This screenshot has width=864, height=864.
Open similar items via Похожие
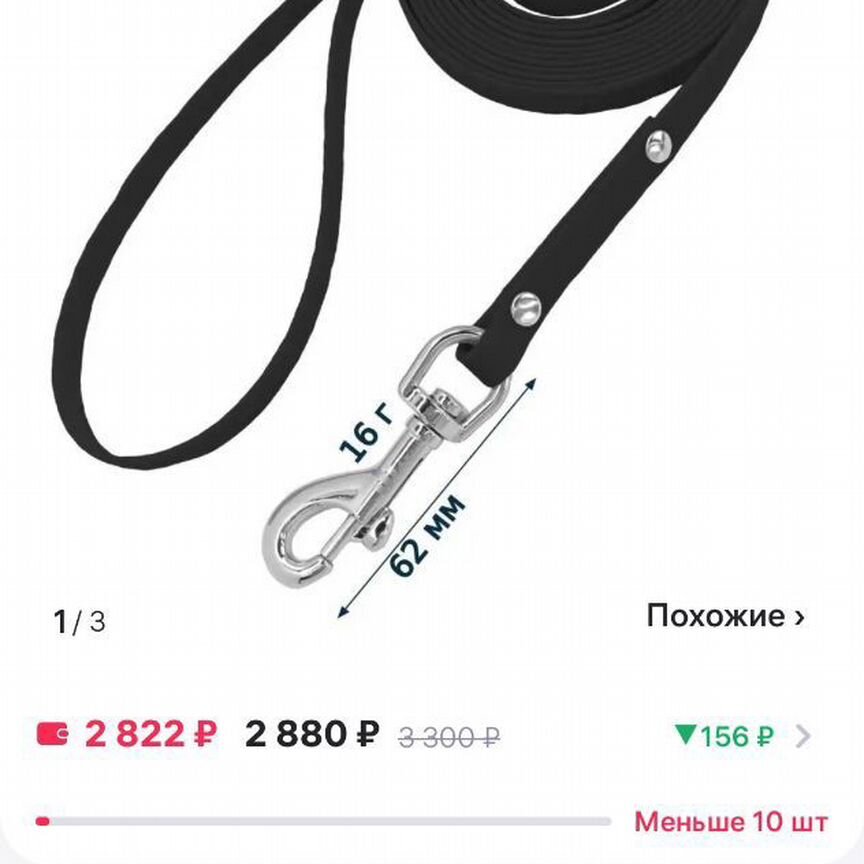click(x=724, y=616)
